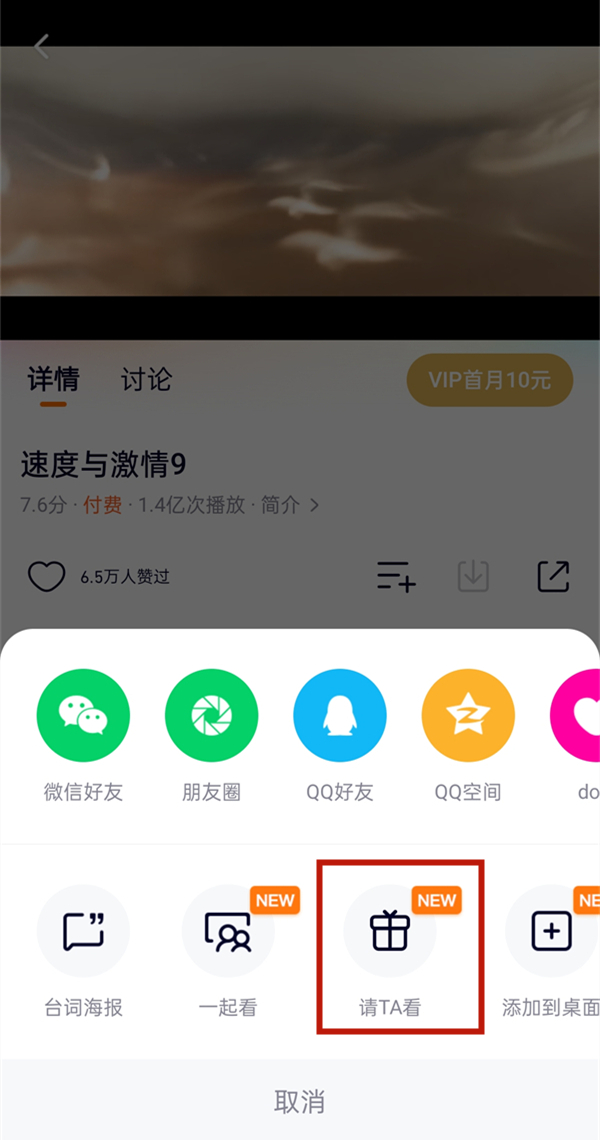This screenshot has height=1140, width=600.
Task: Switch to the 讨论 tab
Action: (146, 380)
